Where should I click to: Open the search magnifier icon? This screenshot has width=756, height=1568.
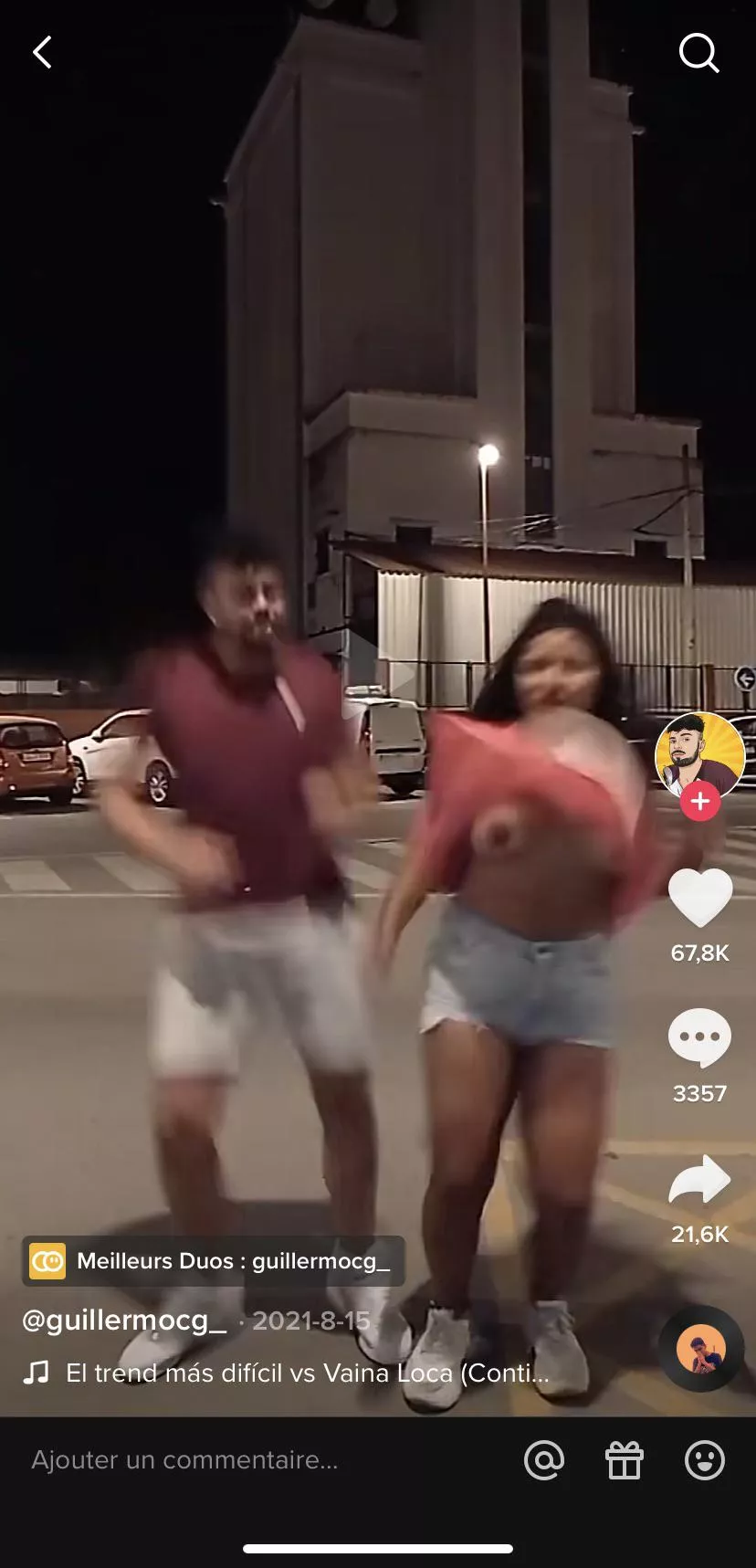point(698,53)
